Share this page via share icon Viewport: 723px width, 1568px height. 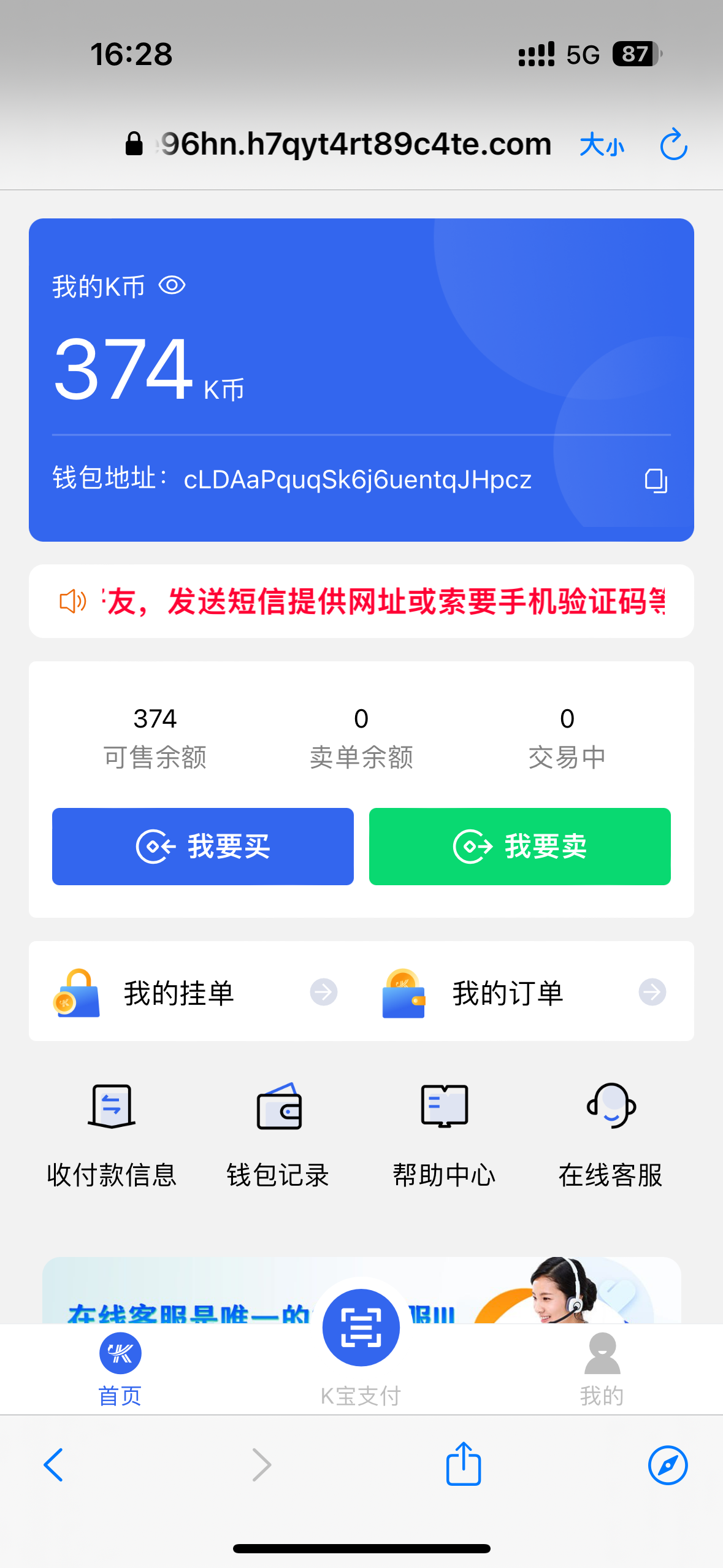(464, 1464)
